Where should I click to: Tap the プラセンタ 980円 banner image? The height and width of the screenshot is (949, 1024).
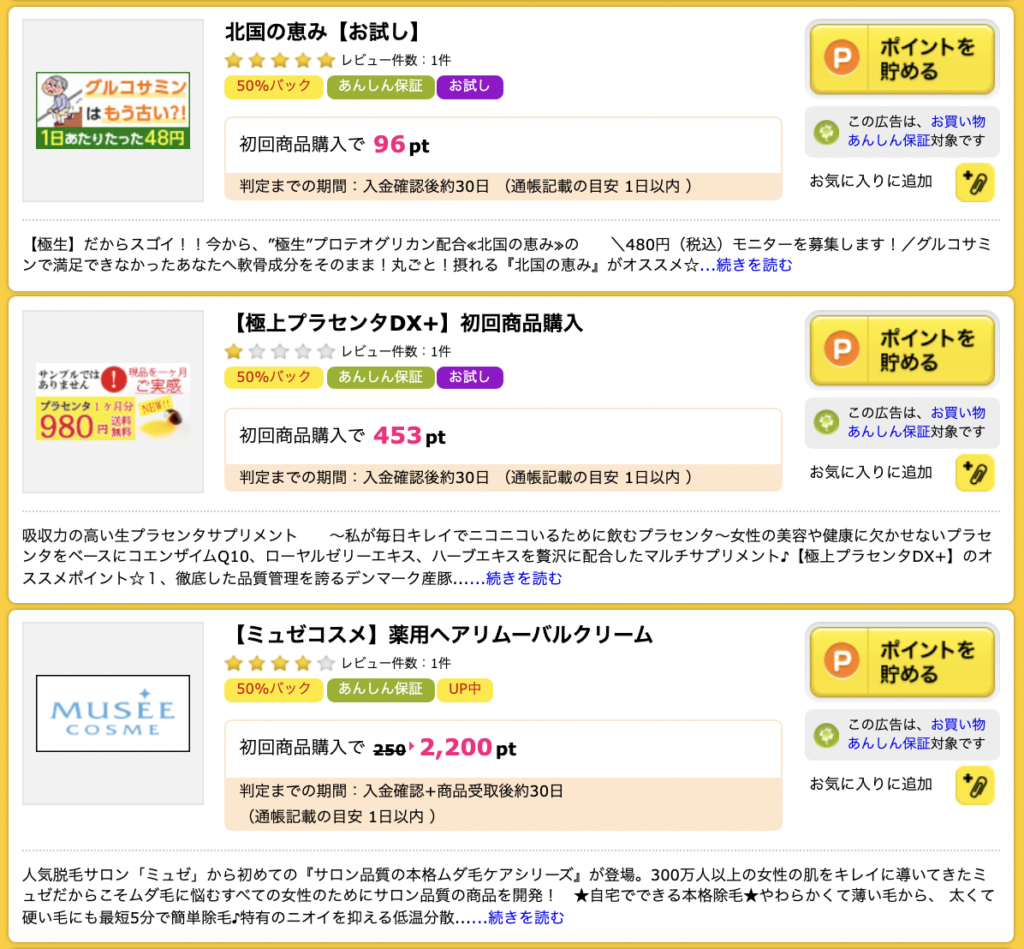point(113,402)
